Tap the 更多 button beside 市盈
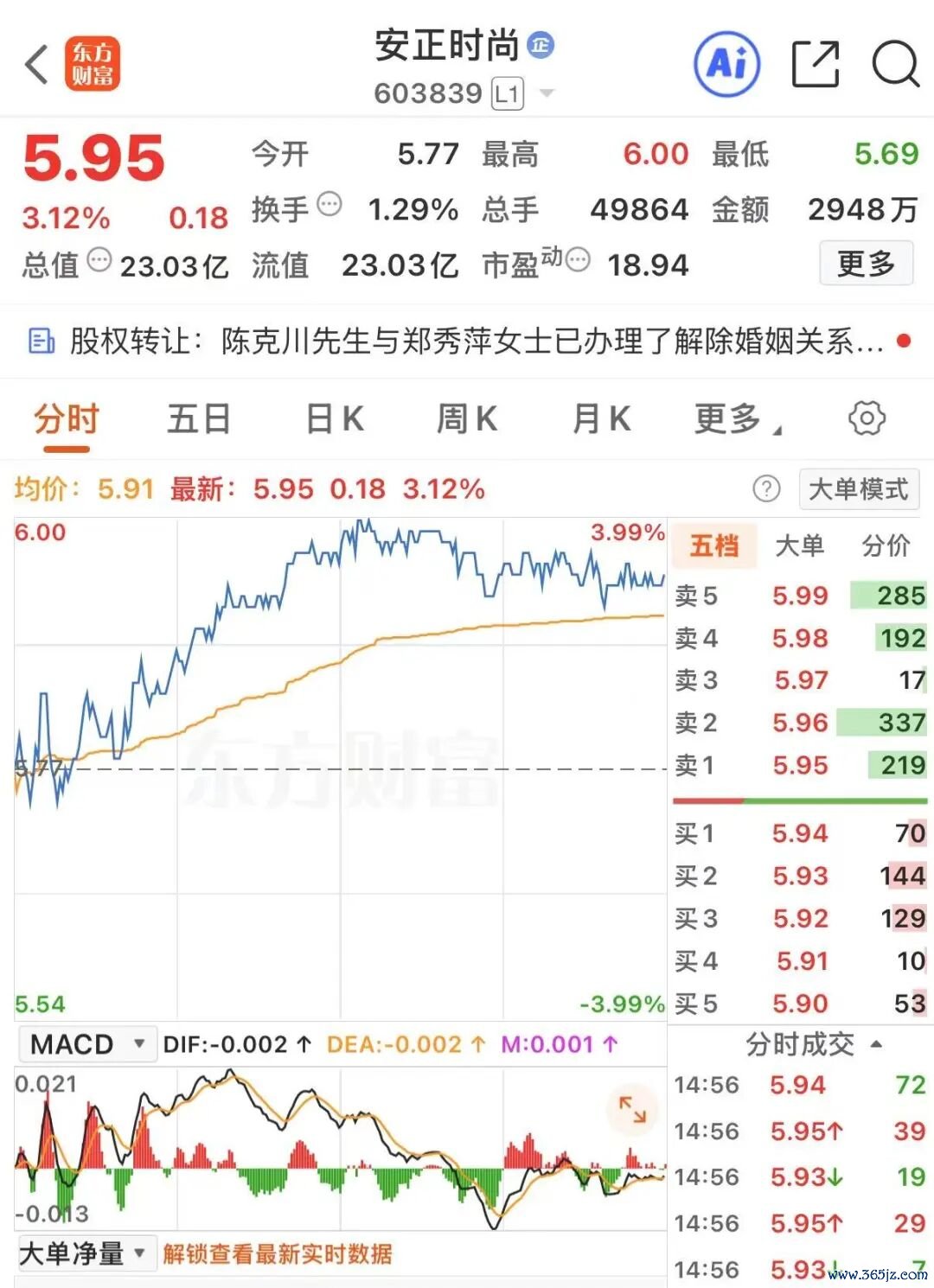Image resolution: width=934 pixels, height=1288 pixels. 866,264
